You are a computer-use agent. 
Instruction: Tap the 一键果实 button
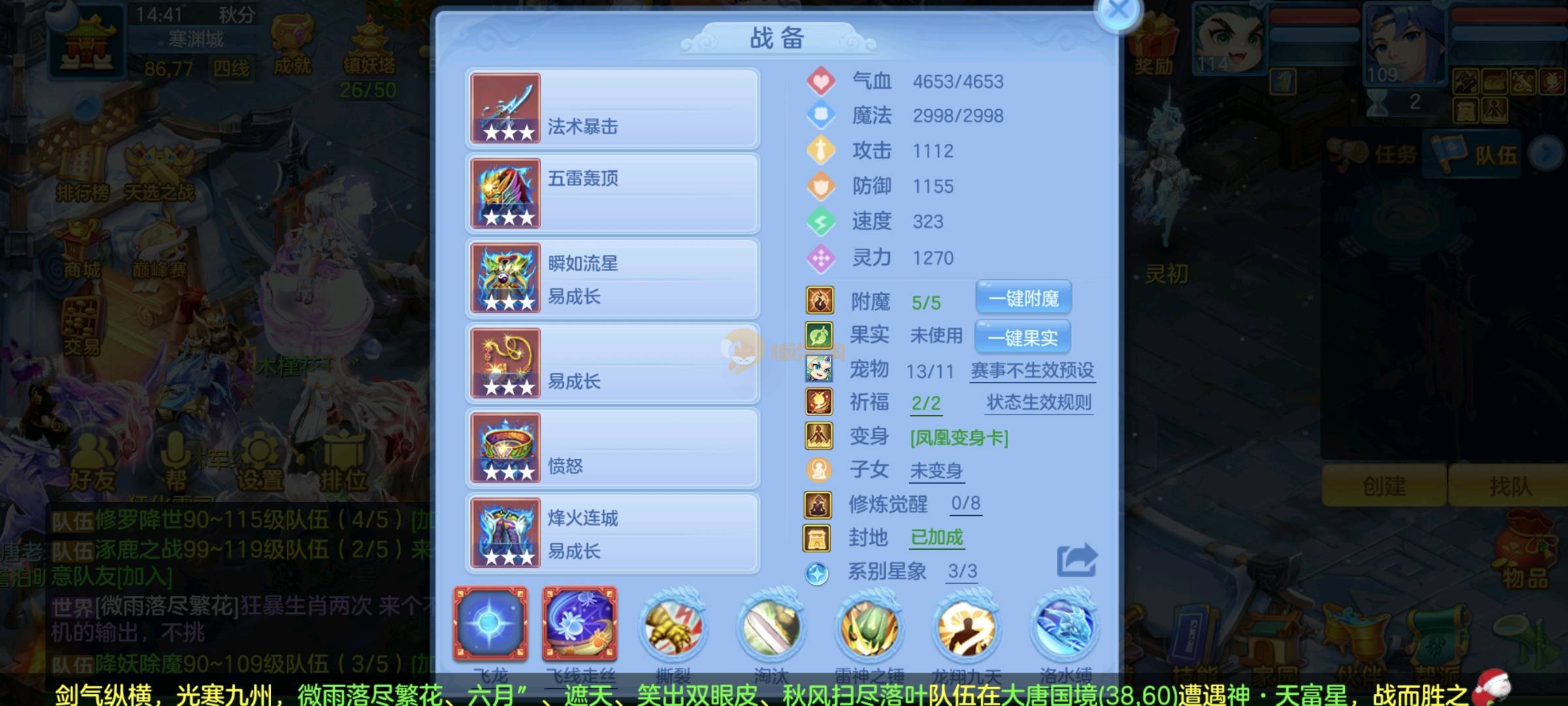tap(1022, 338)
